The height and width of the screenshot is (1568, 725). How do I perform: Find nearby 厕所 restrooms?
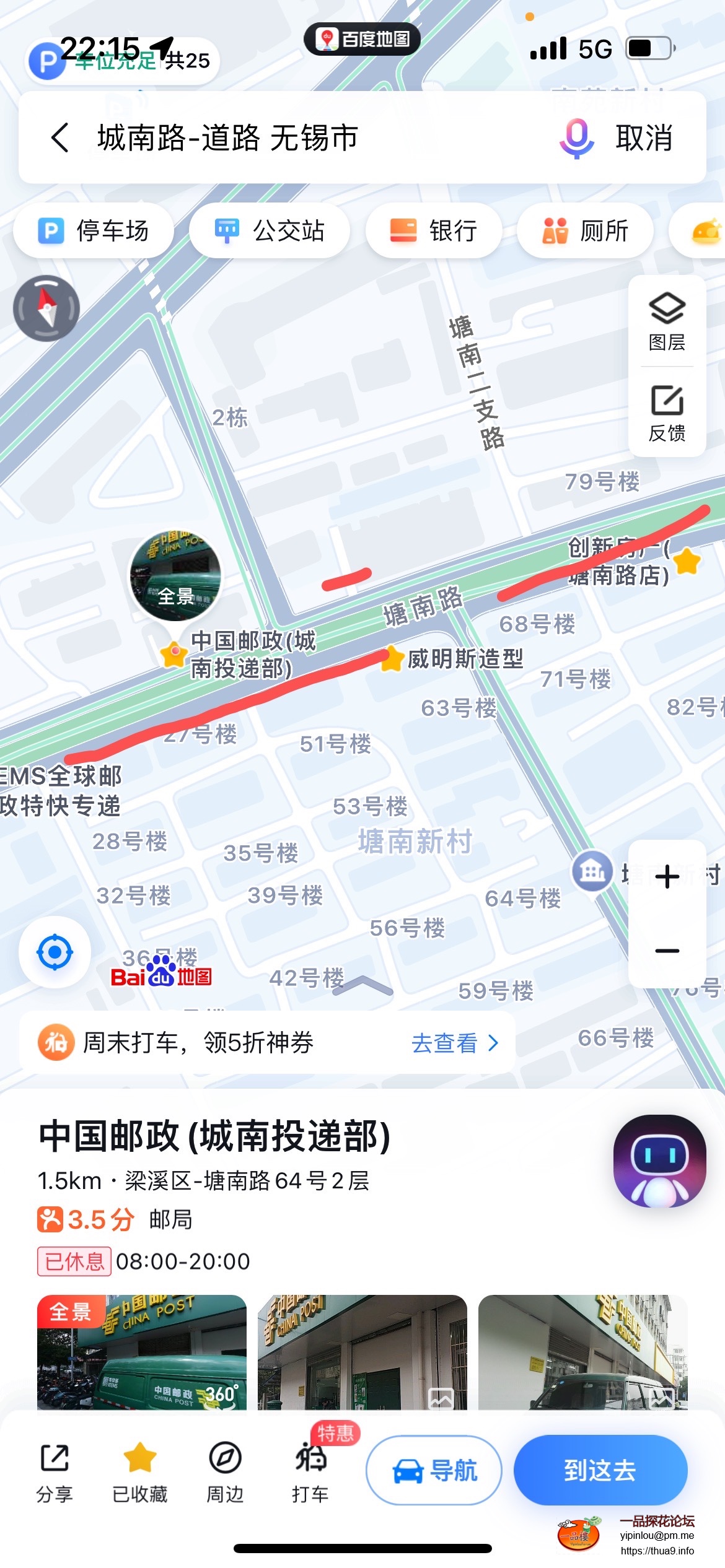tap(585, 231)
